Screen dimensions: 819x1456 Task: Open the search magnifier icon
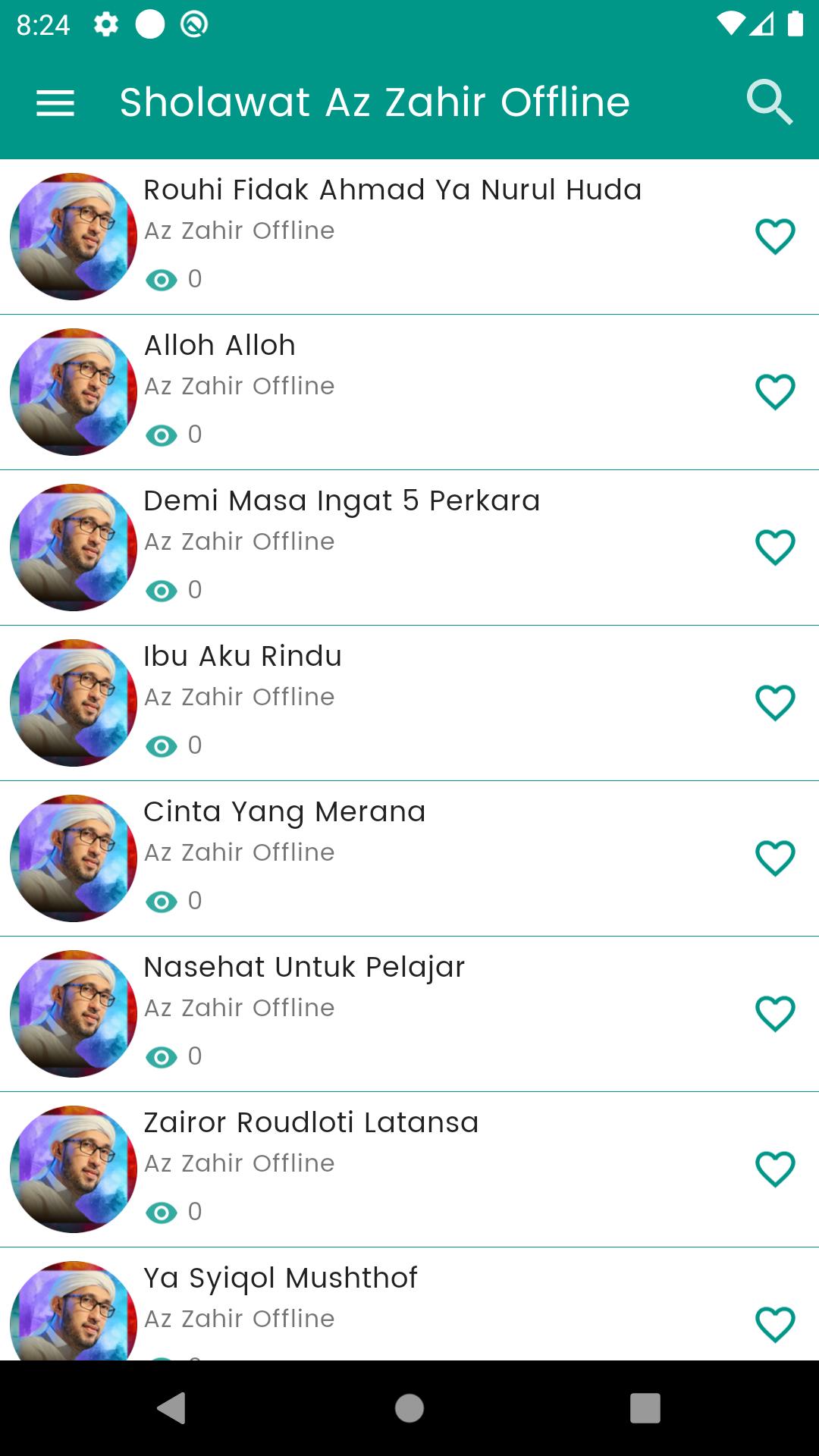point(769,102)
